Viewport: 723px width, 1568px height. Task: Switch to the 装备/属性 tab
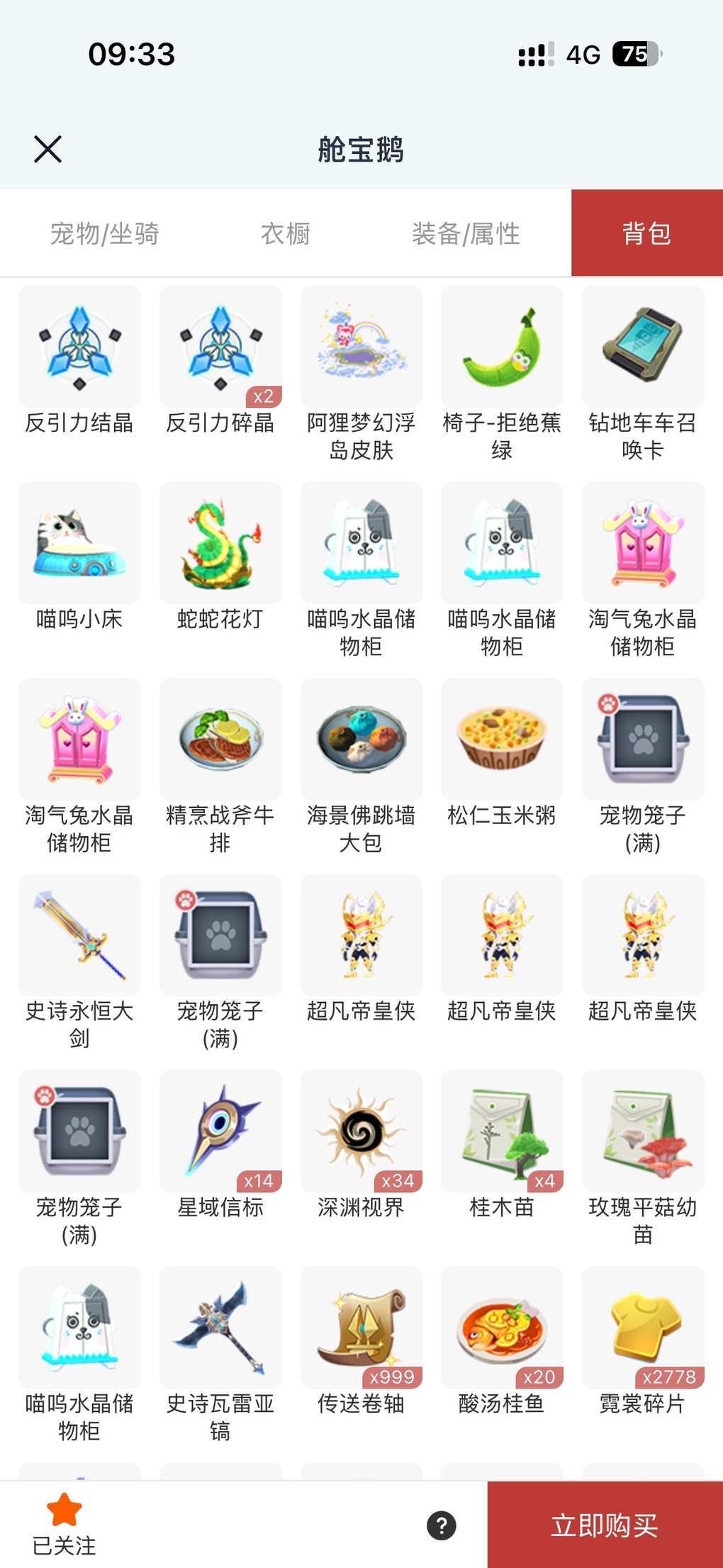click(466, 233)
